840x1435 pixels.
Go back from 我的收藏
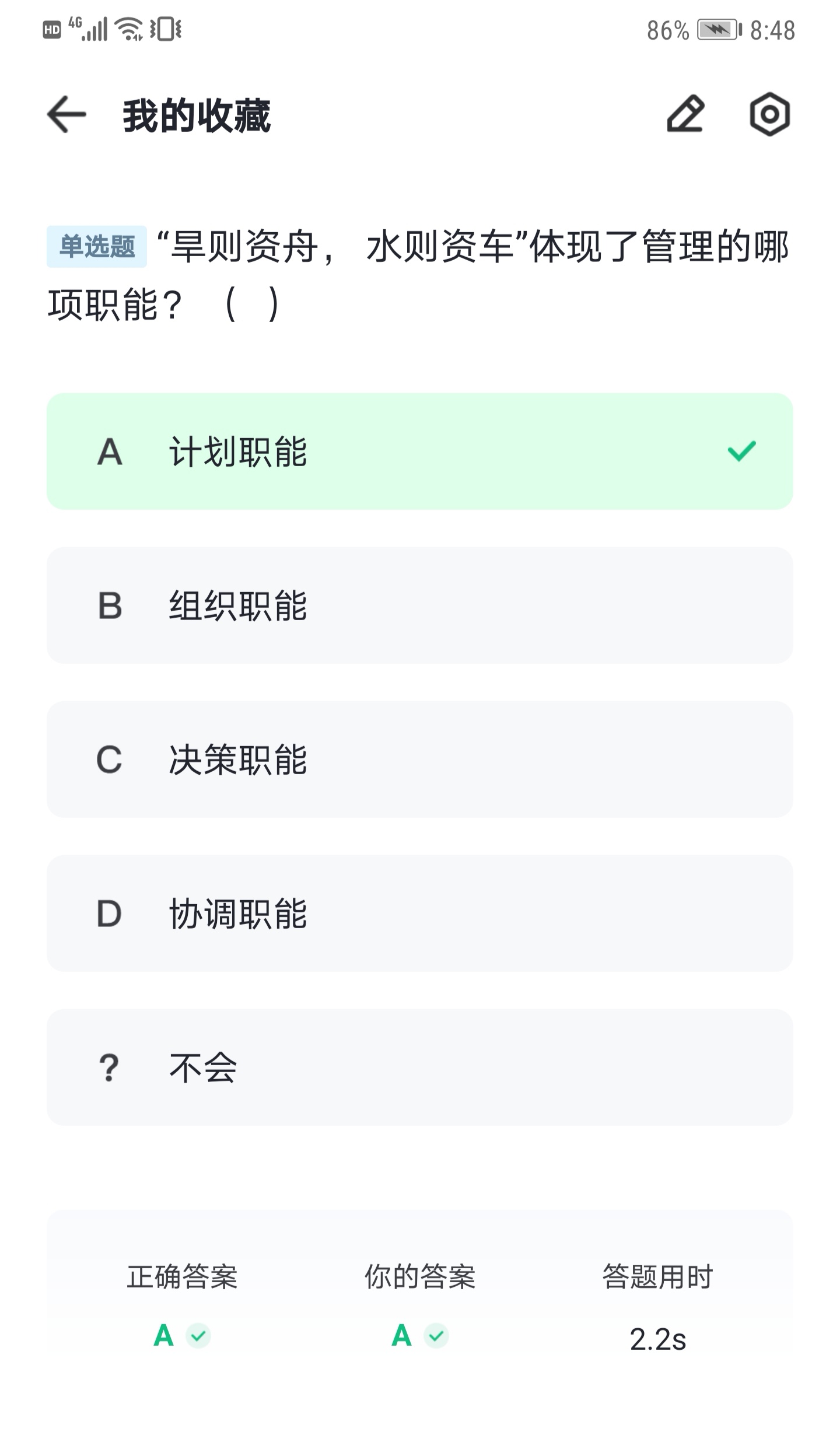click(x=66, y=114)
